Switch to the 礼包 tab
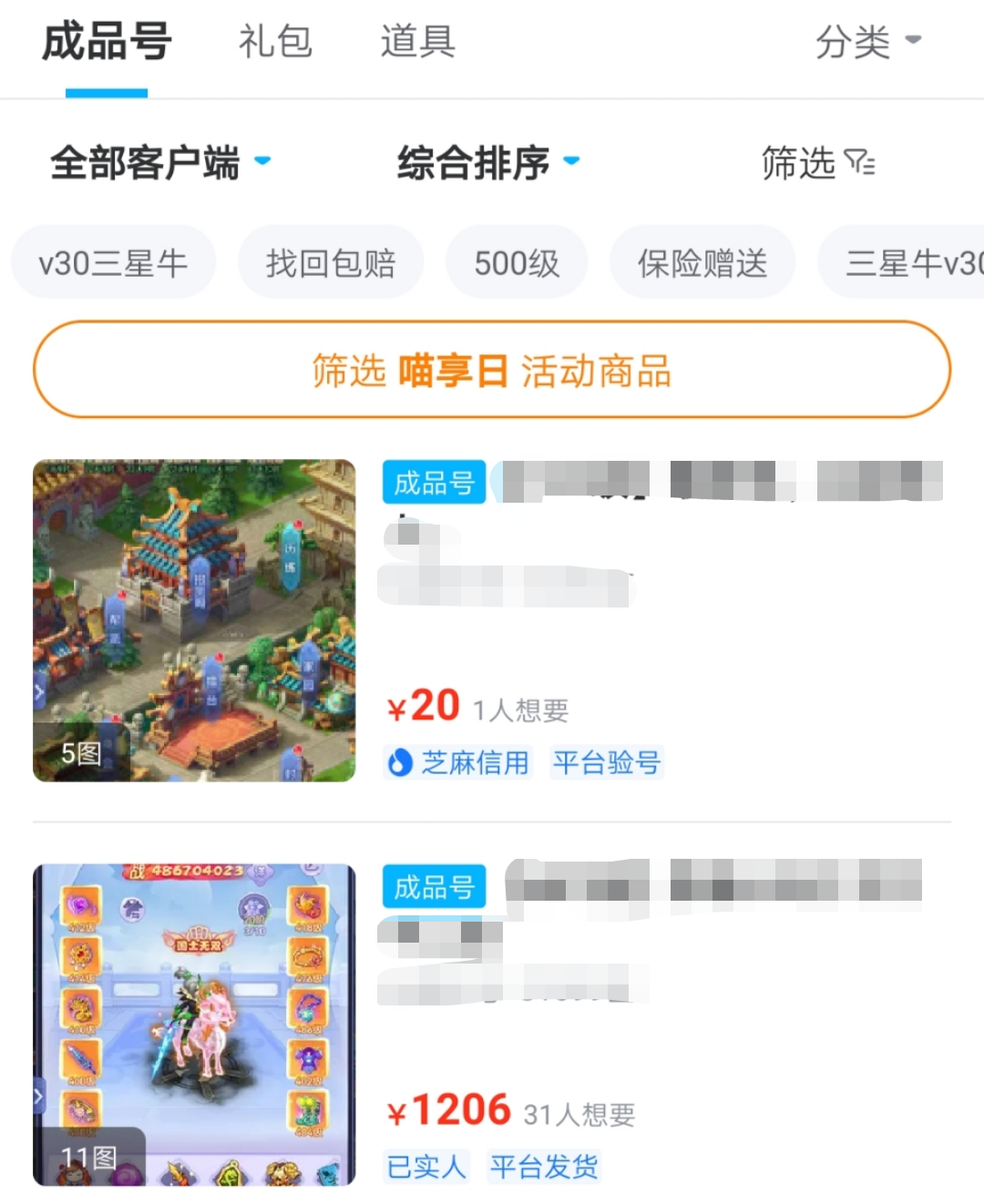 (x=275, y=42)
